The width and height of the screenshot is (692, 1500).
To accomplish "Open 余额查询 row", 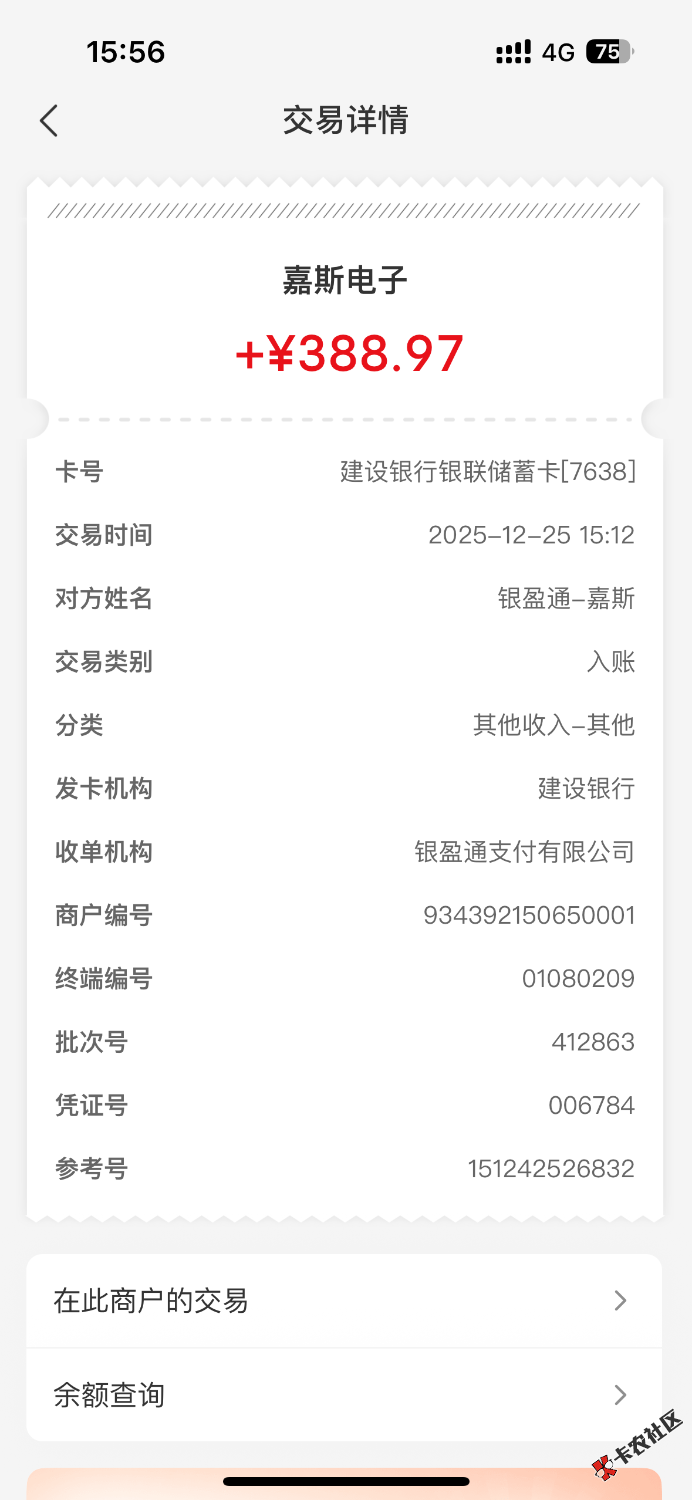I will 343,1394.
